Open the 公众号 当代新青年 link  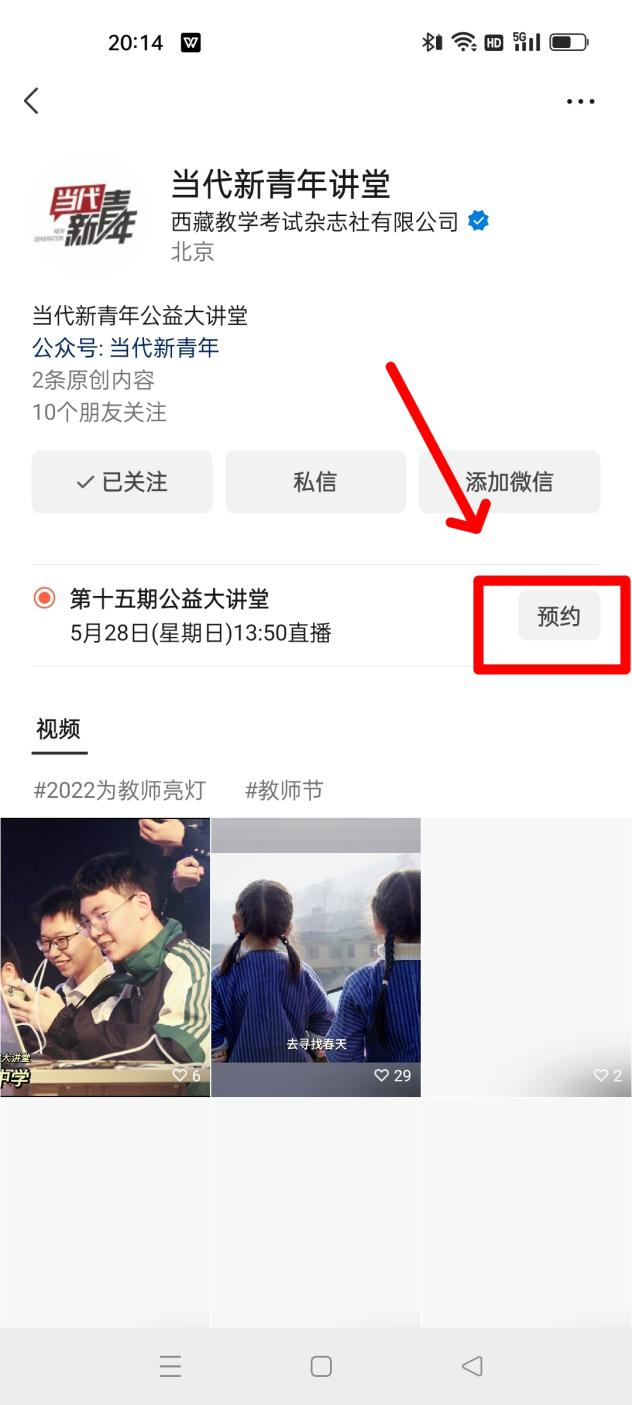(x=126, y=348)
